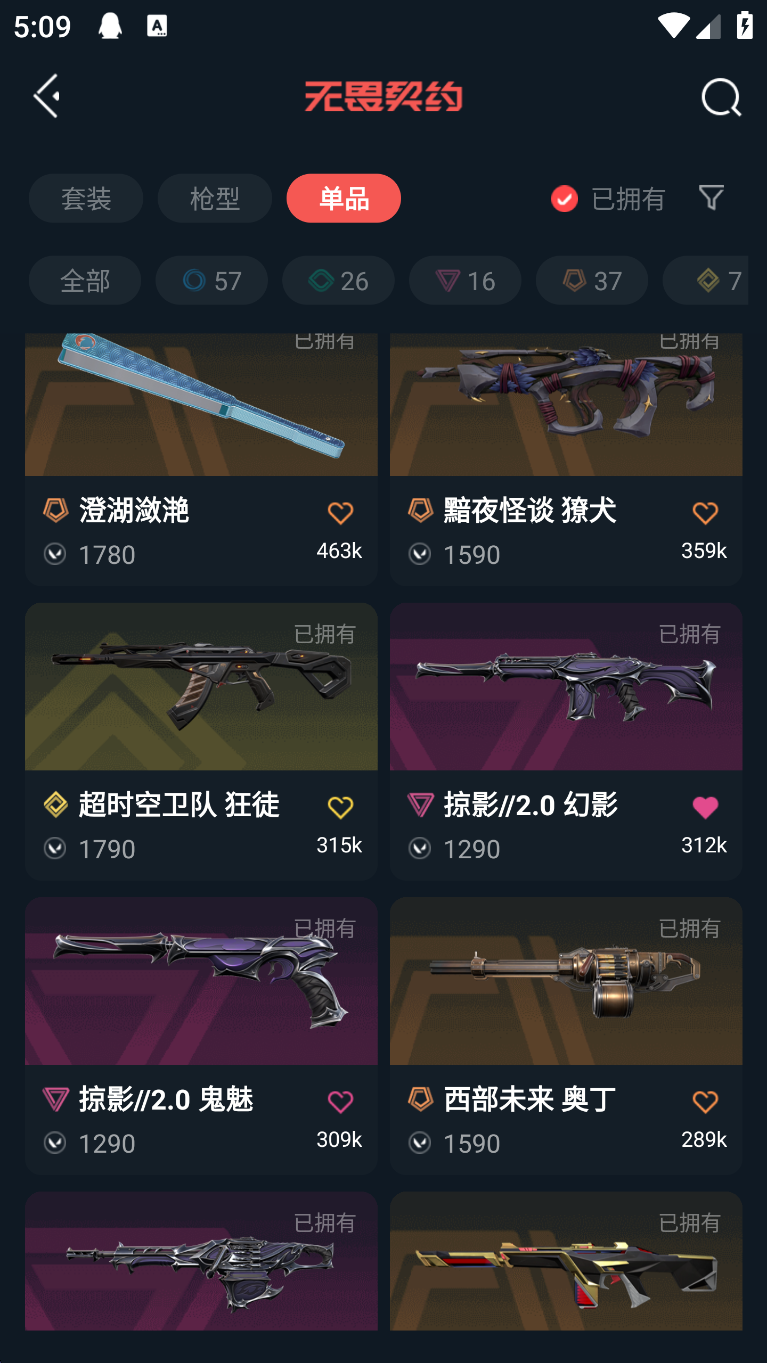Open search via the magnifier icon

coord(720,97)
